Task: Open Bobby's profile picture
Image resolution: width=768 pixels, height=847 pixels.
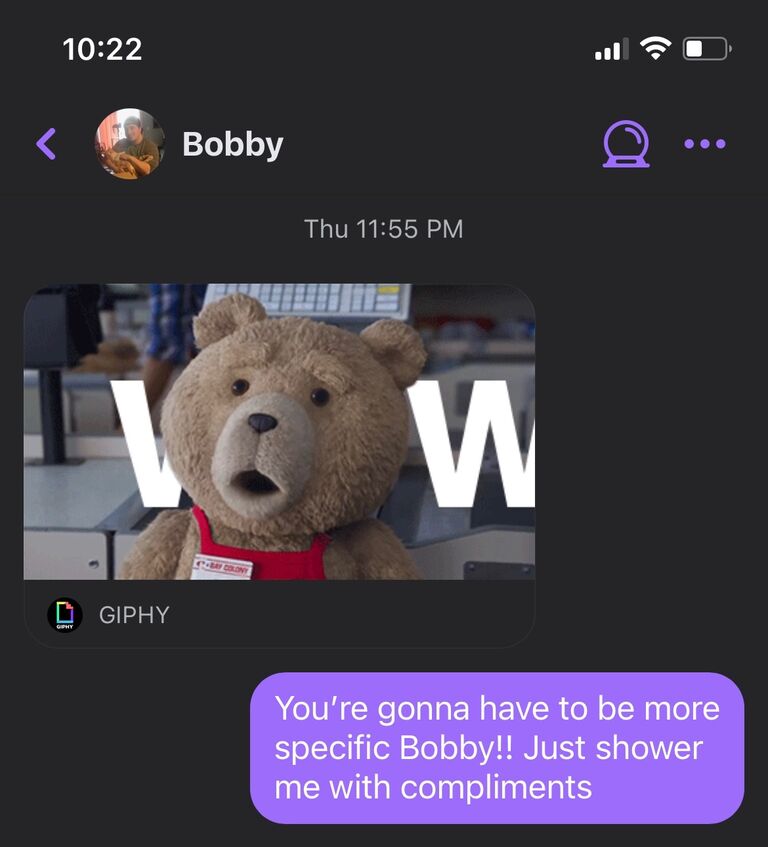Action: tap(129, 144)
